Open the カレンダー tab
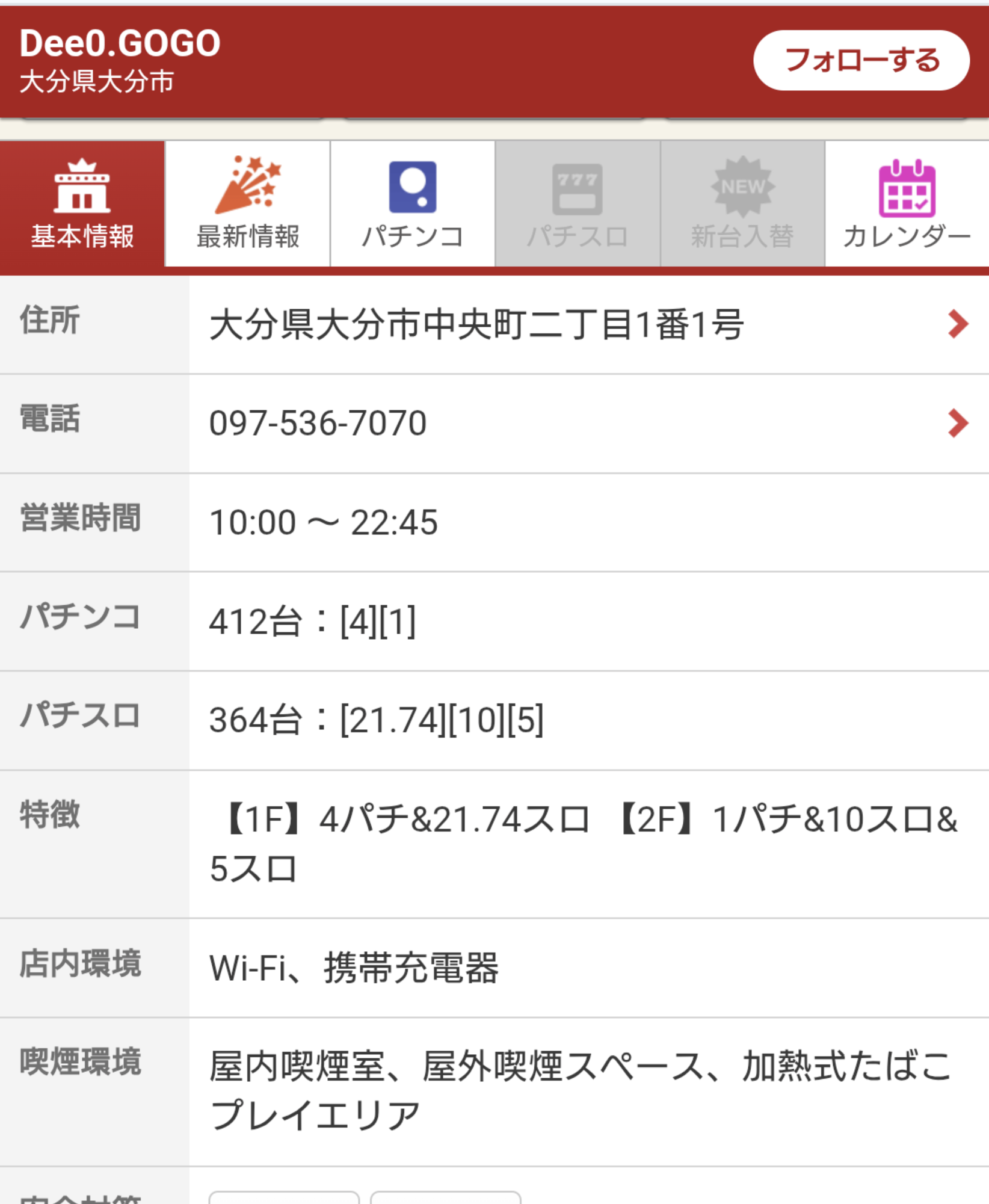 click(907, 205)
